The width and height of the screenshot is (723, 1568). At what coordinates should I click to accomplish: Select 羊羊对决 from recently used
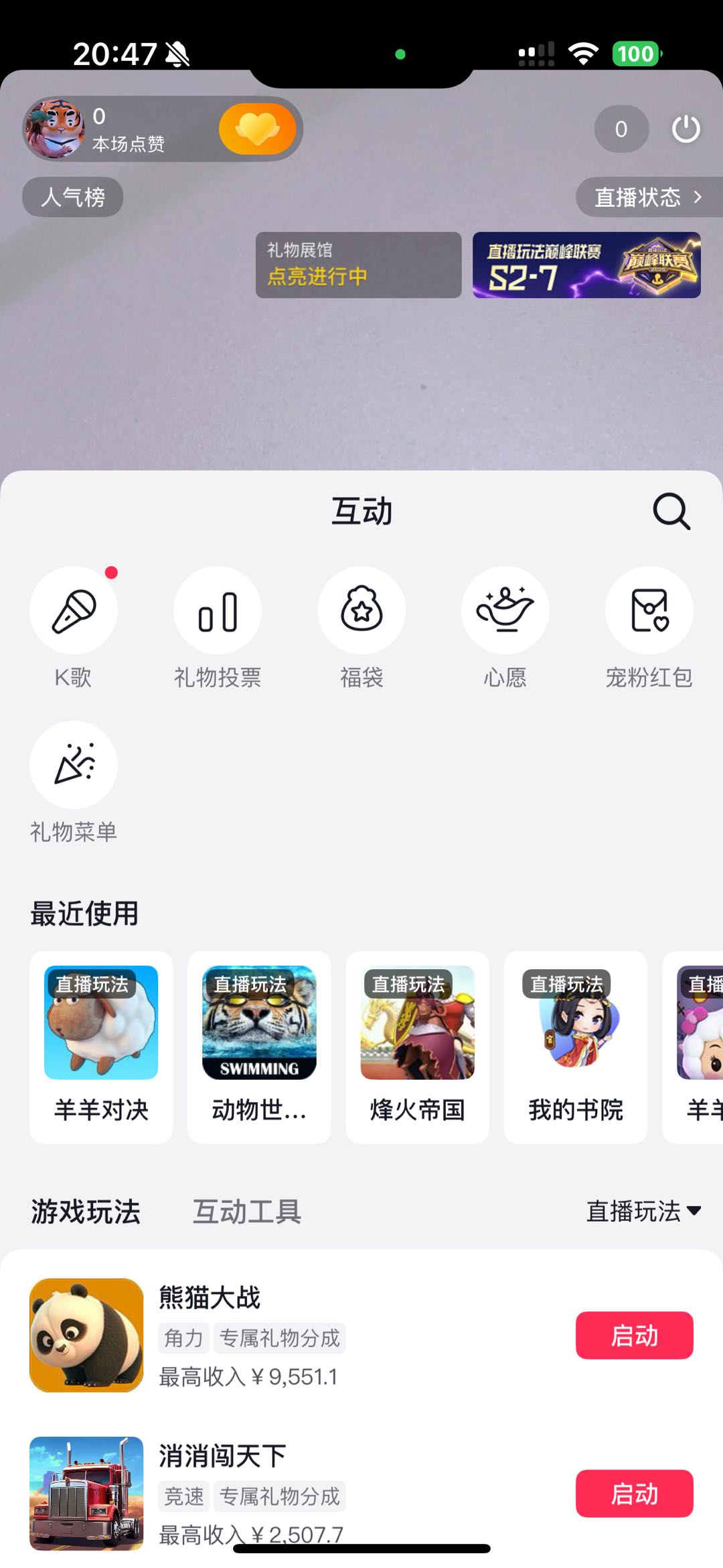101,1046
